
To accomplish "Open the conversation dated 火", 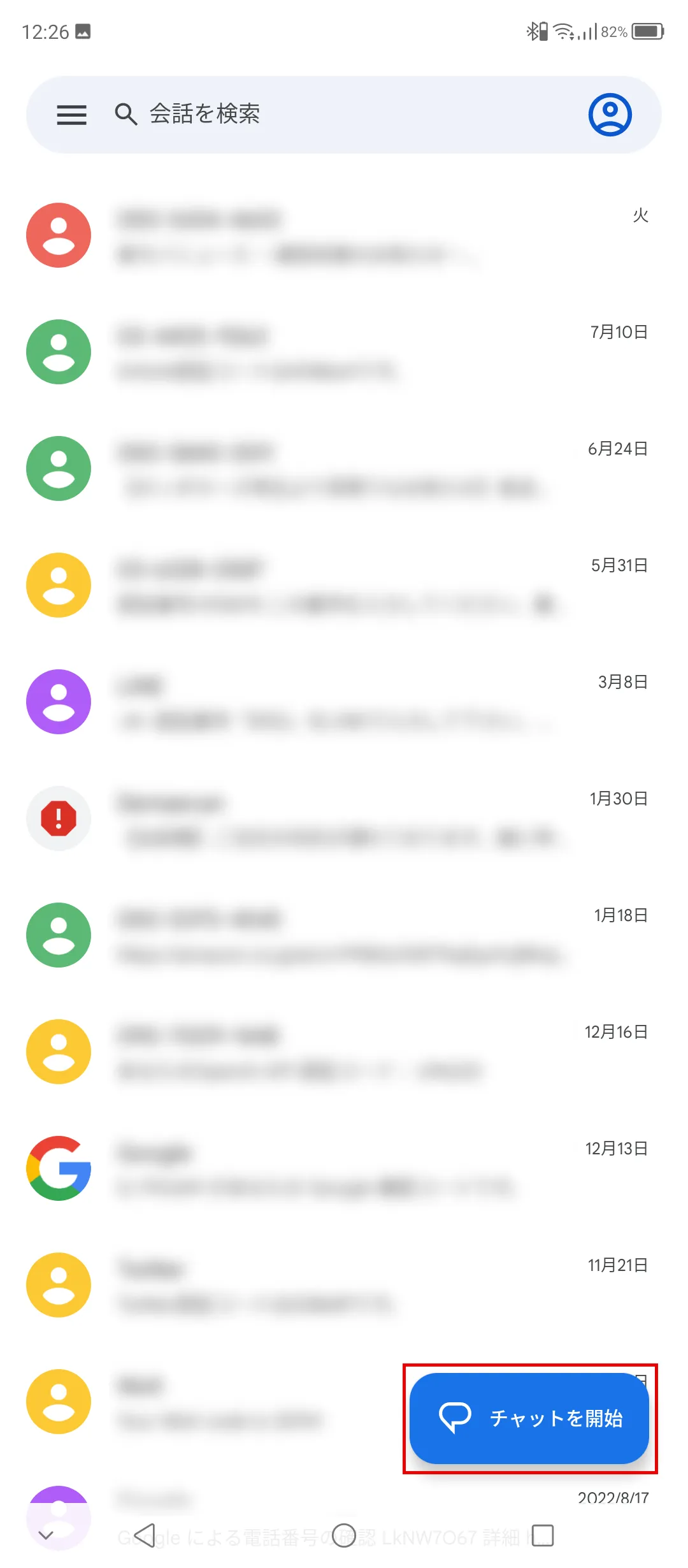I will (x=344, y=236).
